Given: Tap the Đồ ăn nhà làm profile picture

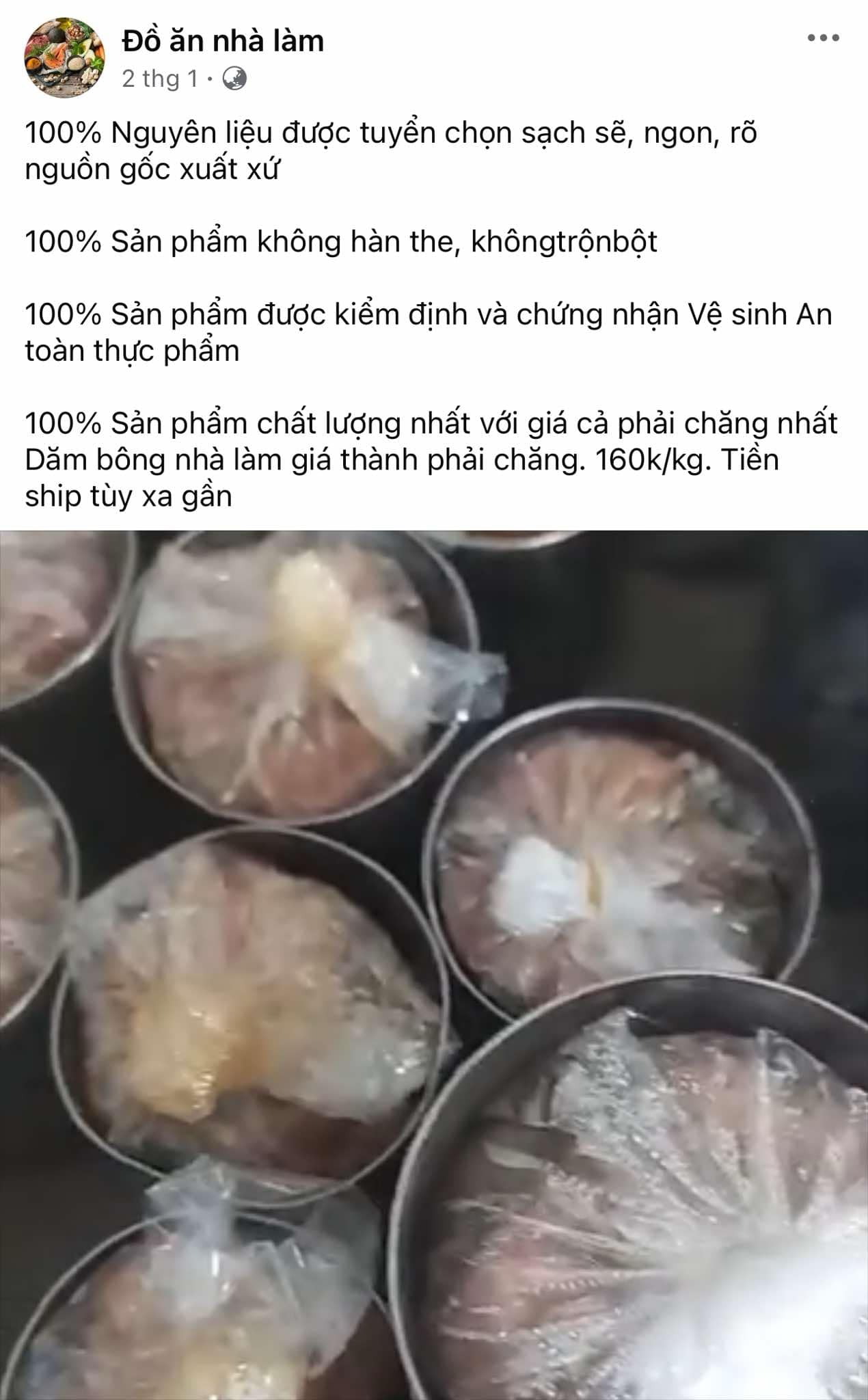Looking at the screenshot, I should point(65,58).
